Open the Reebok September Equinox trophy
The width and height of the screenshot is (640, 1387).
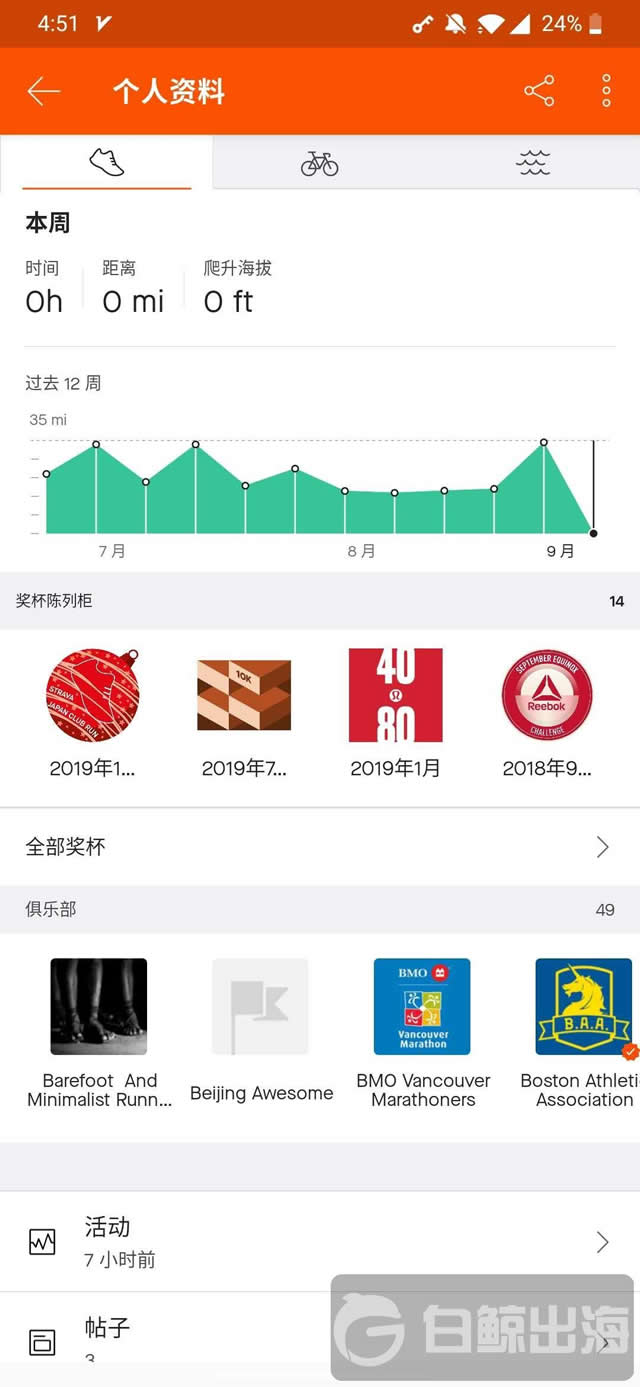tap(547, 696)
